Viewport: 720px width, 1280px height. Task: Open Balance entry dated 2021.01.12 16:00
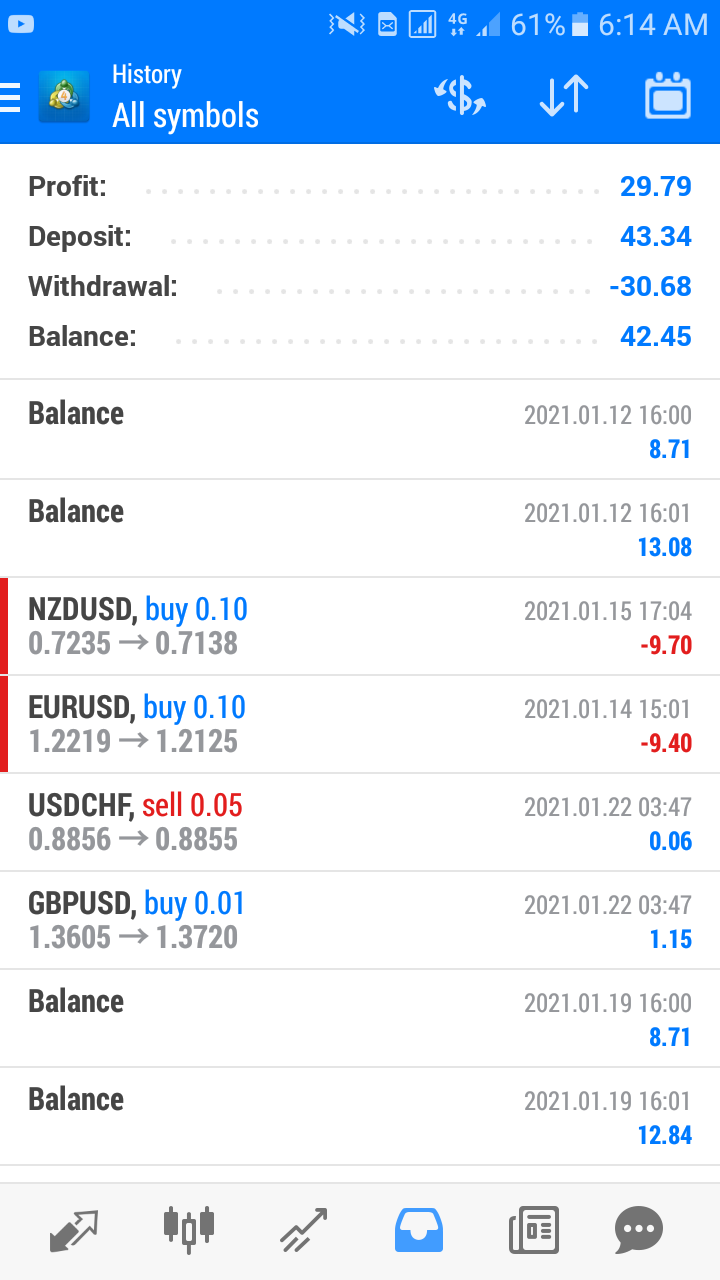tap(360, 430)
